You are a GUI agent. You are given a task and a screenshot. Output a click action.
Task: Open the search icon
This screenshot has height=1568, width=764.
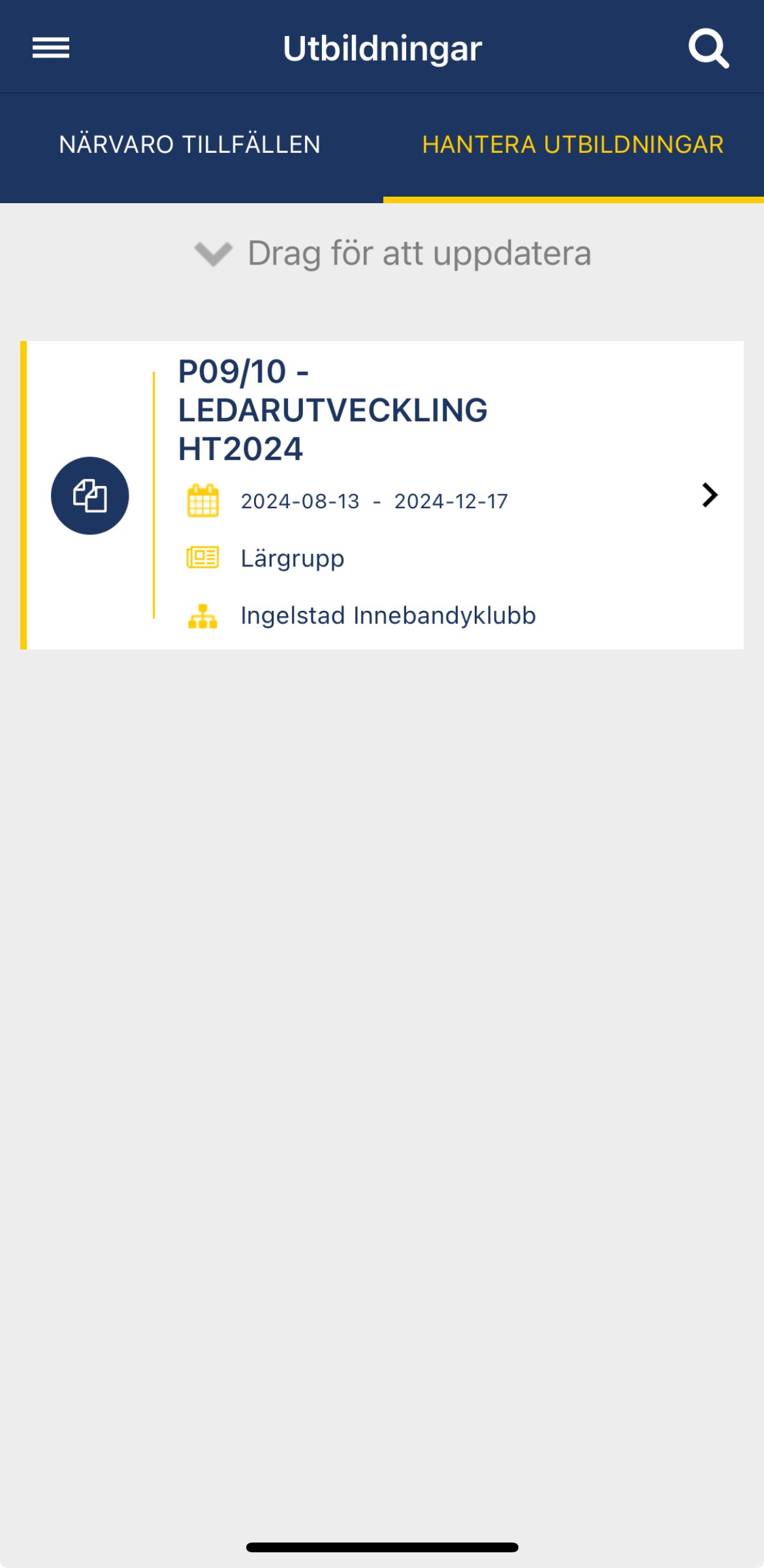coord(708,48)
